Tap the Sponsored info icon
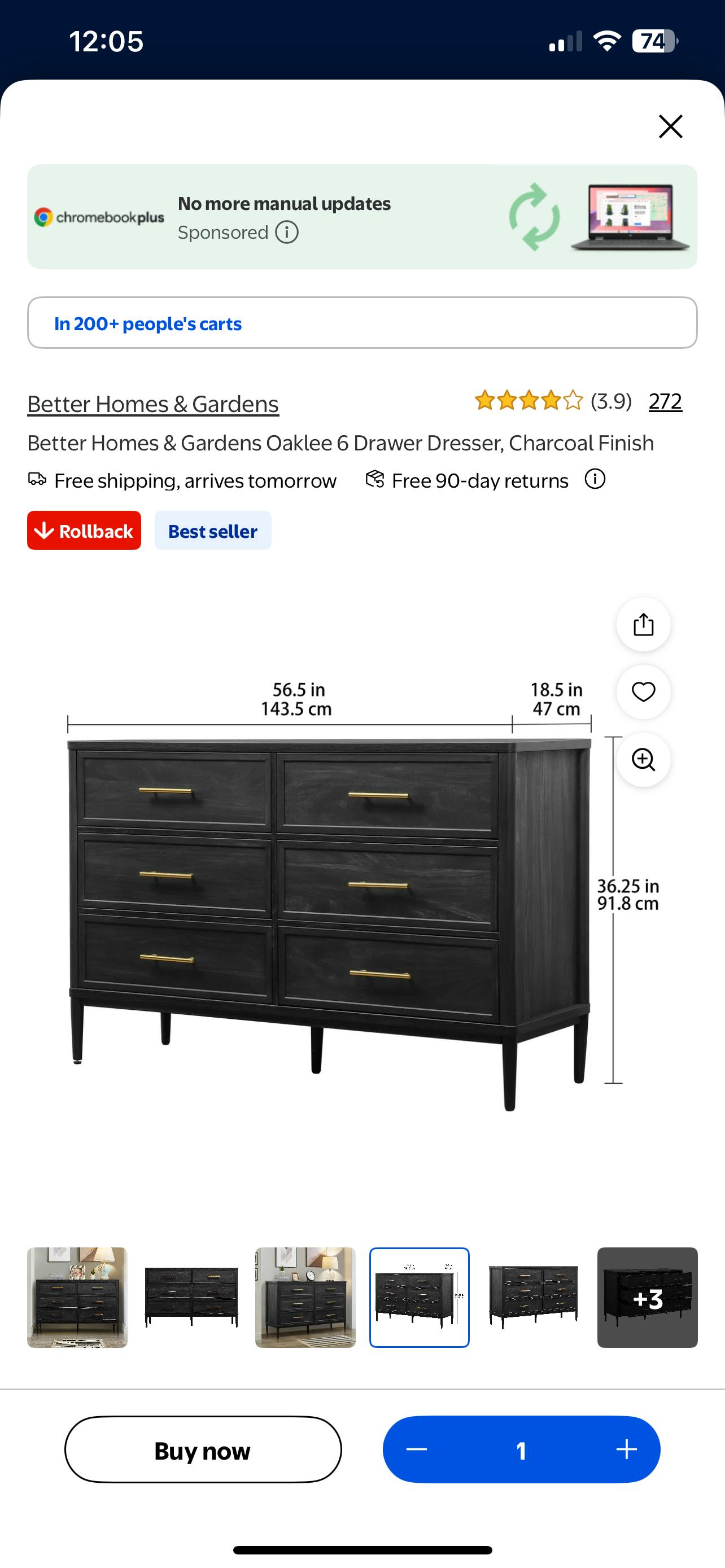 point(287,232)
